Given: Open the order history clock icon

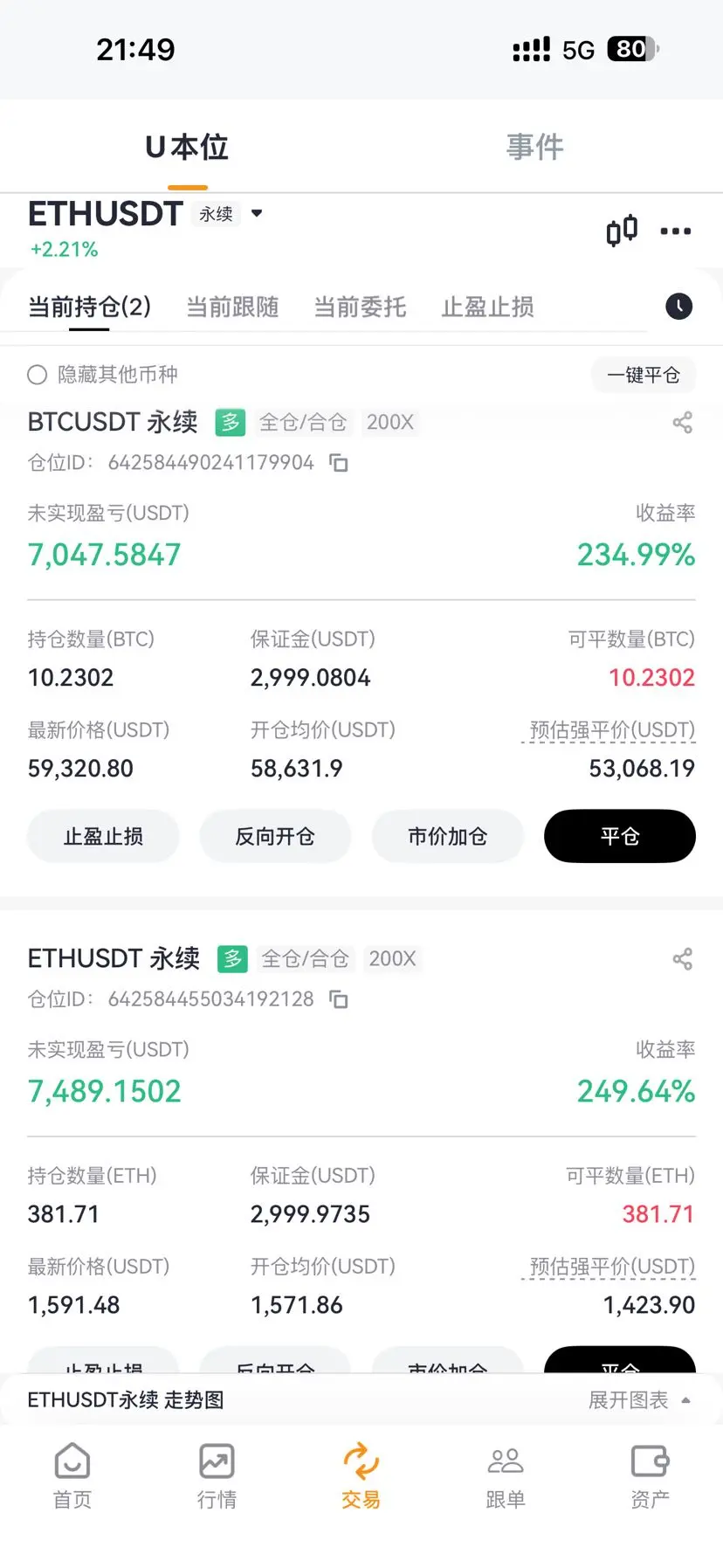Looking at the screenshot, I should (x=679, y=307).
